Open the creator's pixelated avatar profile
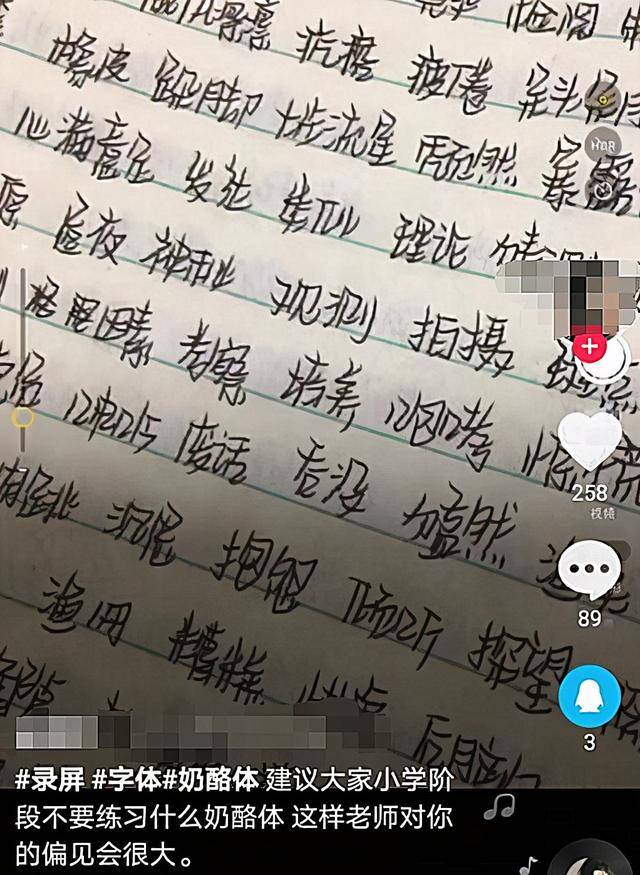Image resolution: width=640 pixels, height=875 pixels. tap(577, 291)
